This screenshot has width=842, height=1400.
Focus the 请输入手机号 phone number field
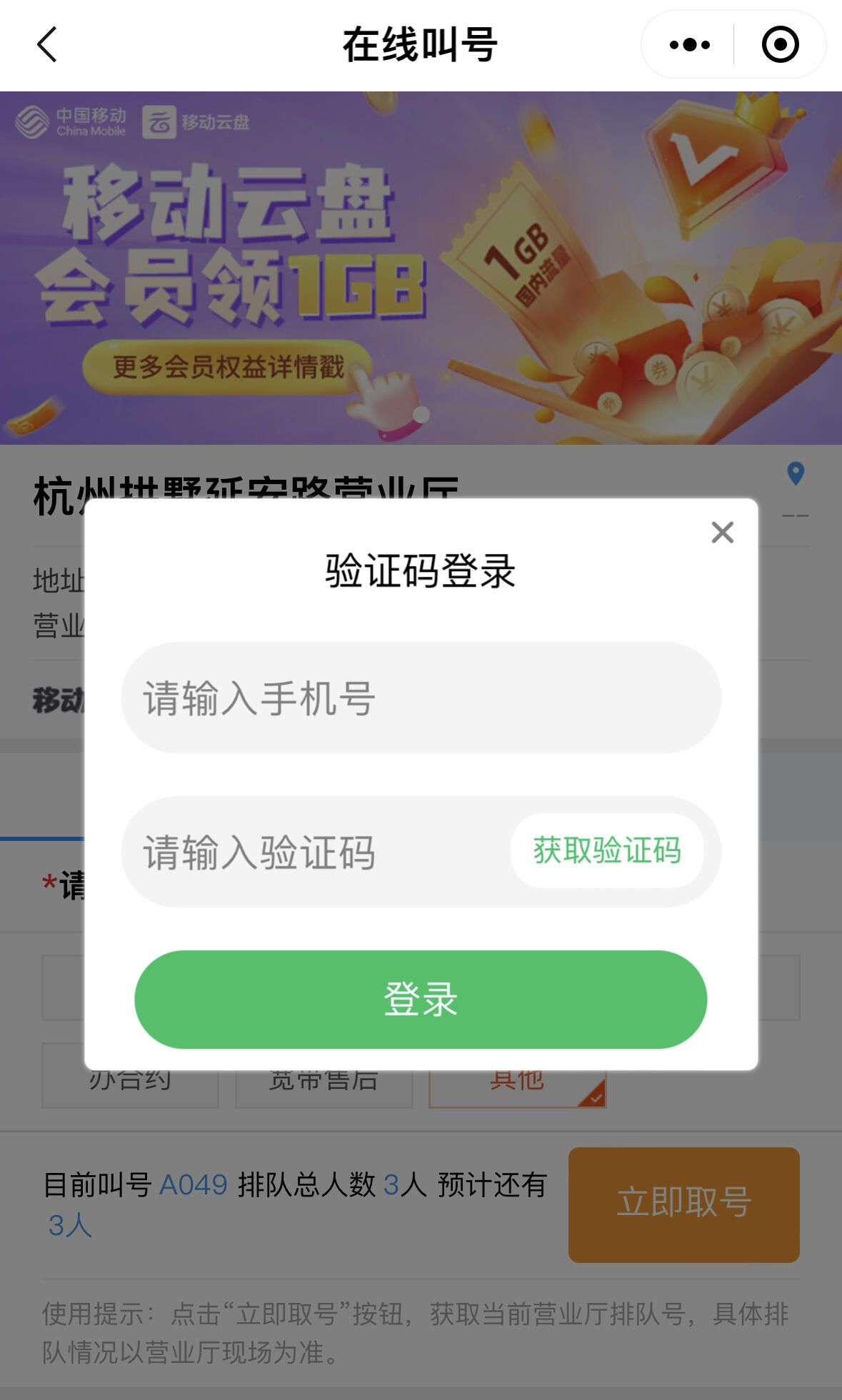[x=420, y=698]
